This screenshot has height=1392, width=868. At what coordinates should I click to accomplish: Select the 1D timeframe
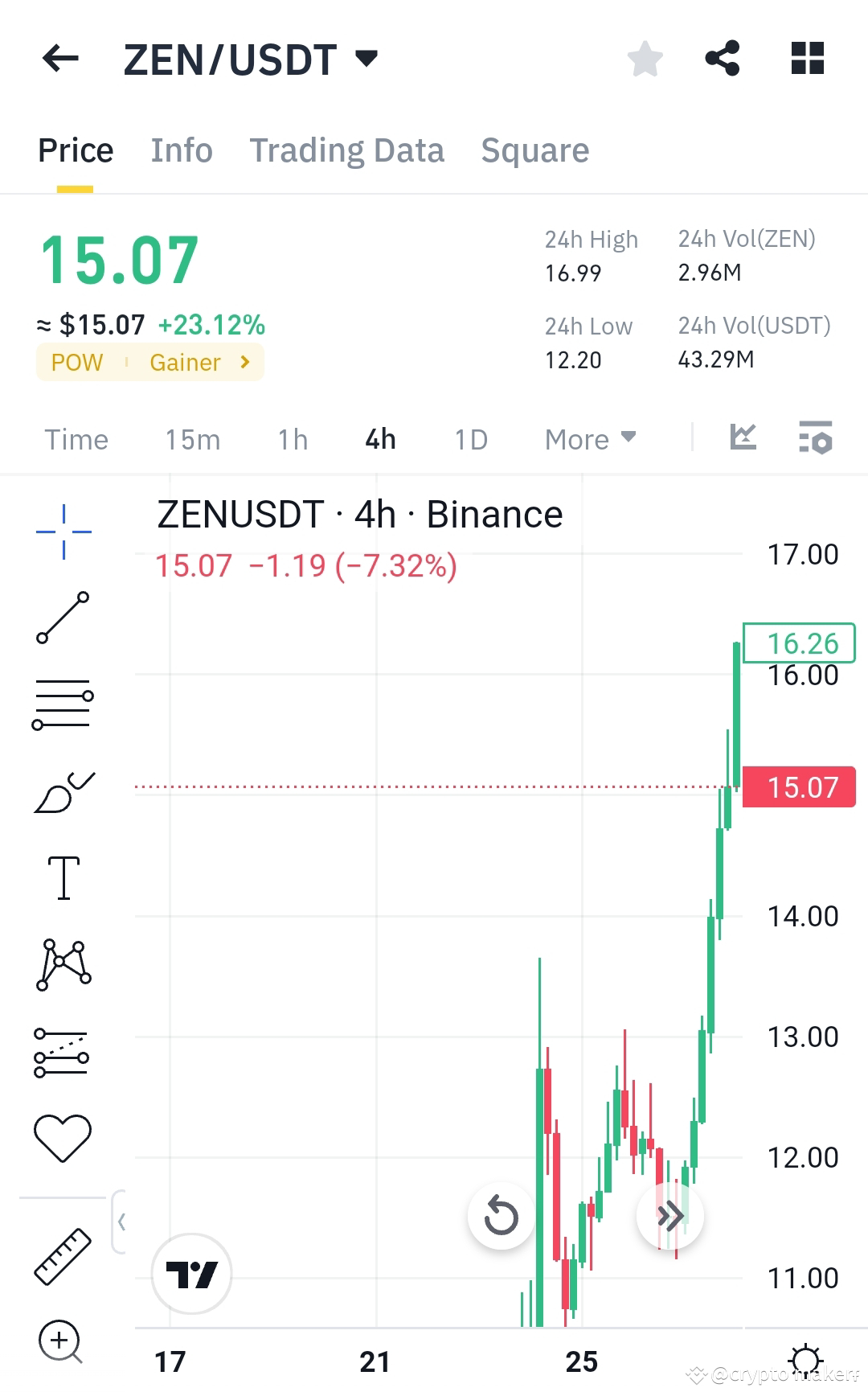pyautogui.click(x=471, y=439)
